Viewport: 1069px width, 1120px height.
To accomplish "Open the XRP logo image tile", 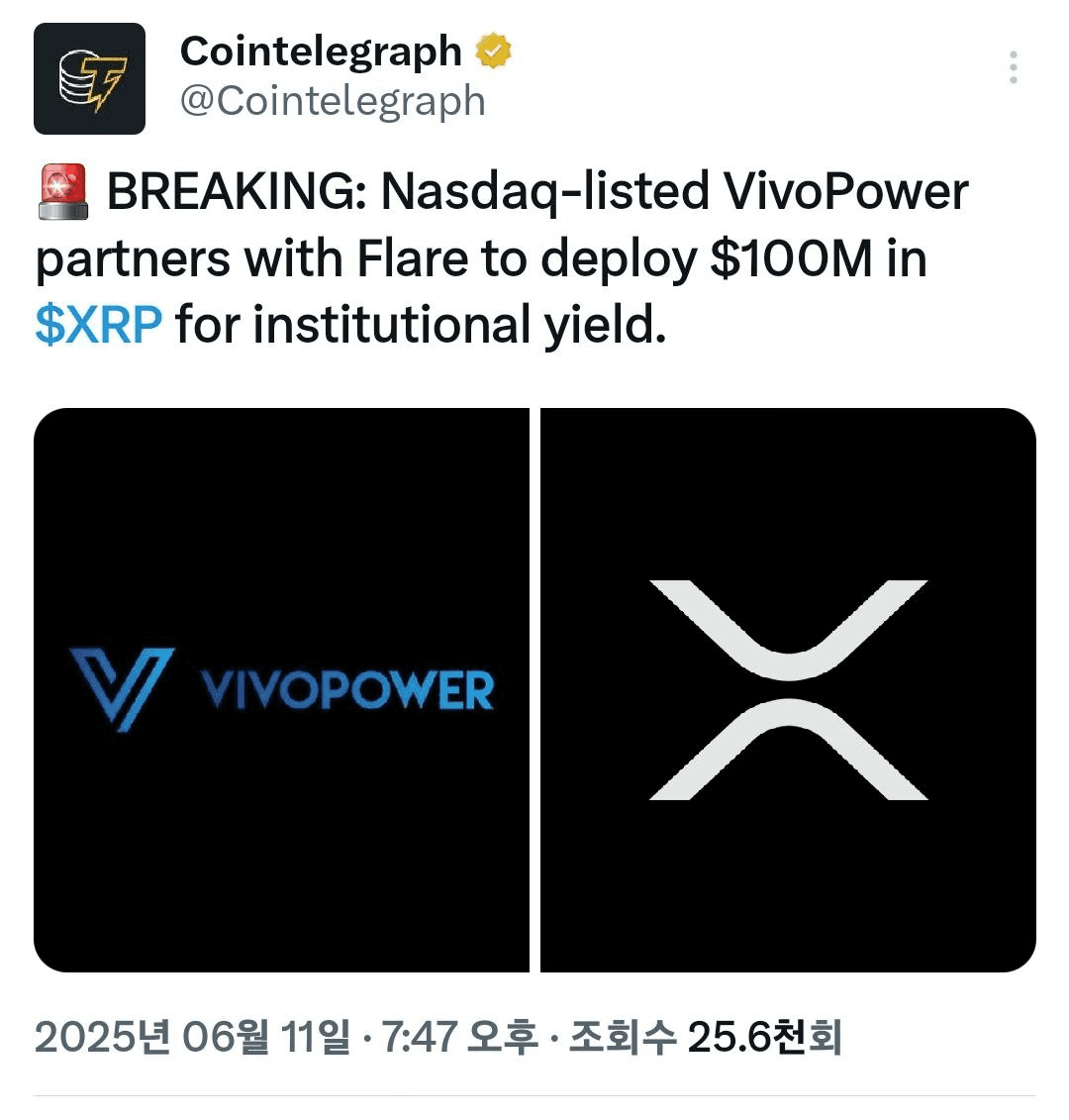I will 788,689.
